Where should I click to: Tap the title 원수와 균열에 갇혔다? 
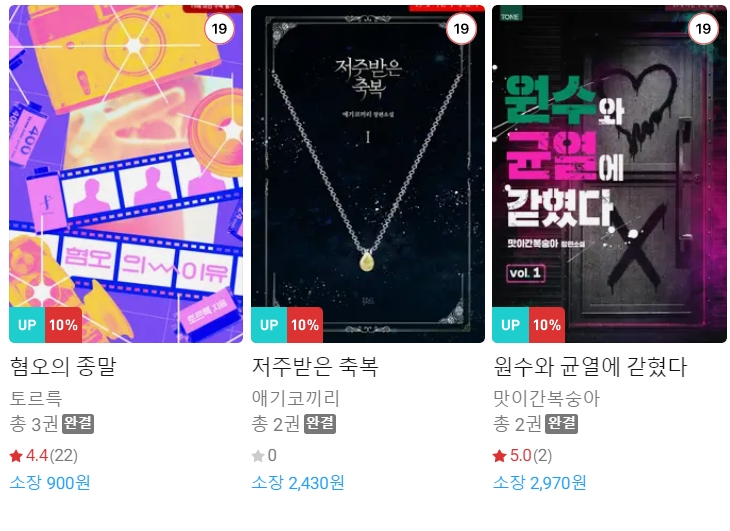(590, 366)
